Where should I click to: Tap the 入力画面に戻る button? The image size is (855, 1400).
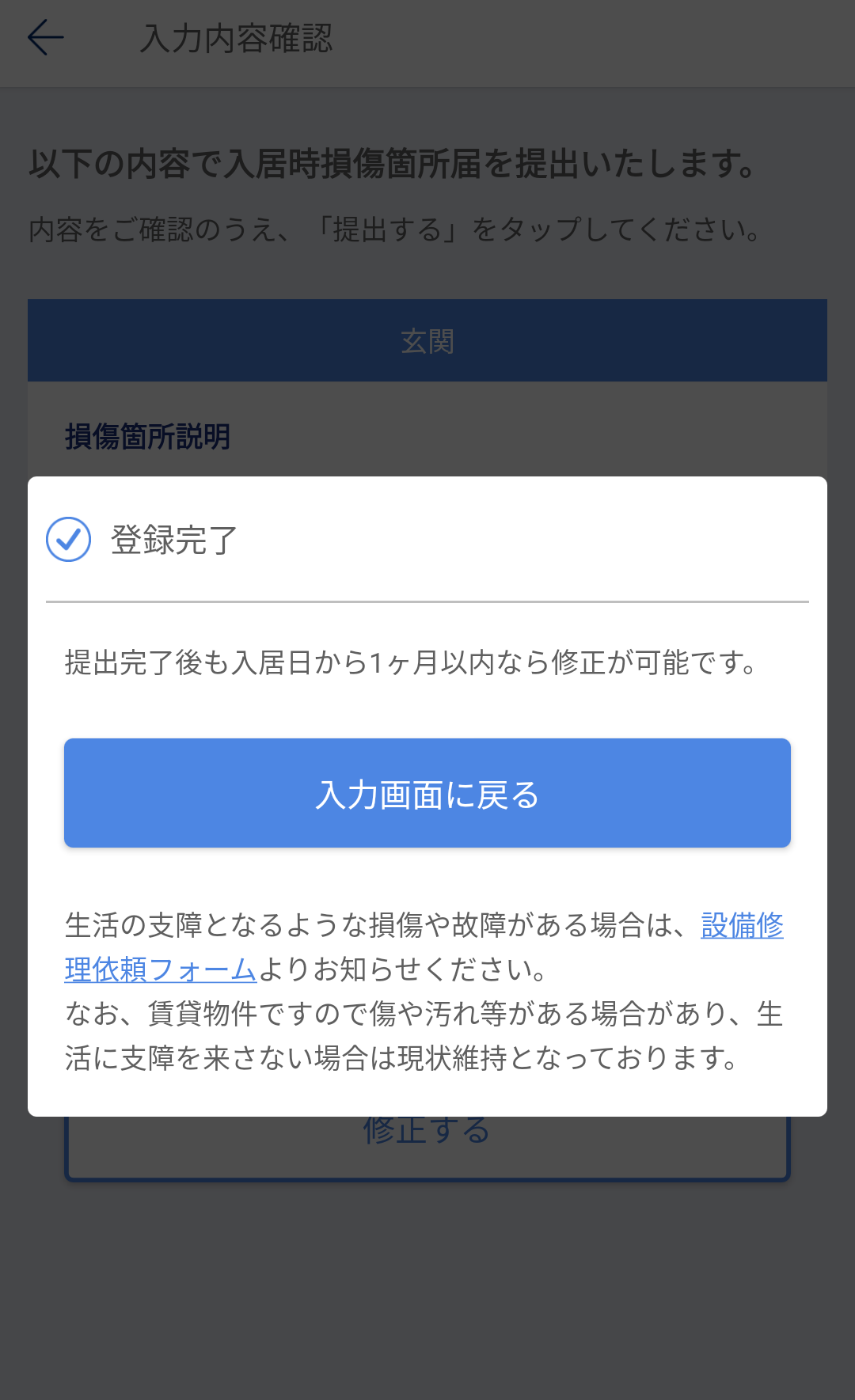pyautogui.click(x=427, y=794)
